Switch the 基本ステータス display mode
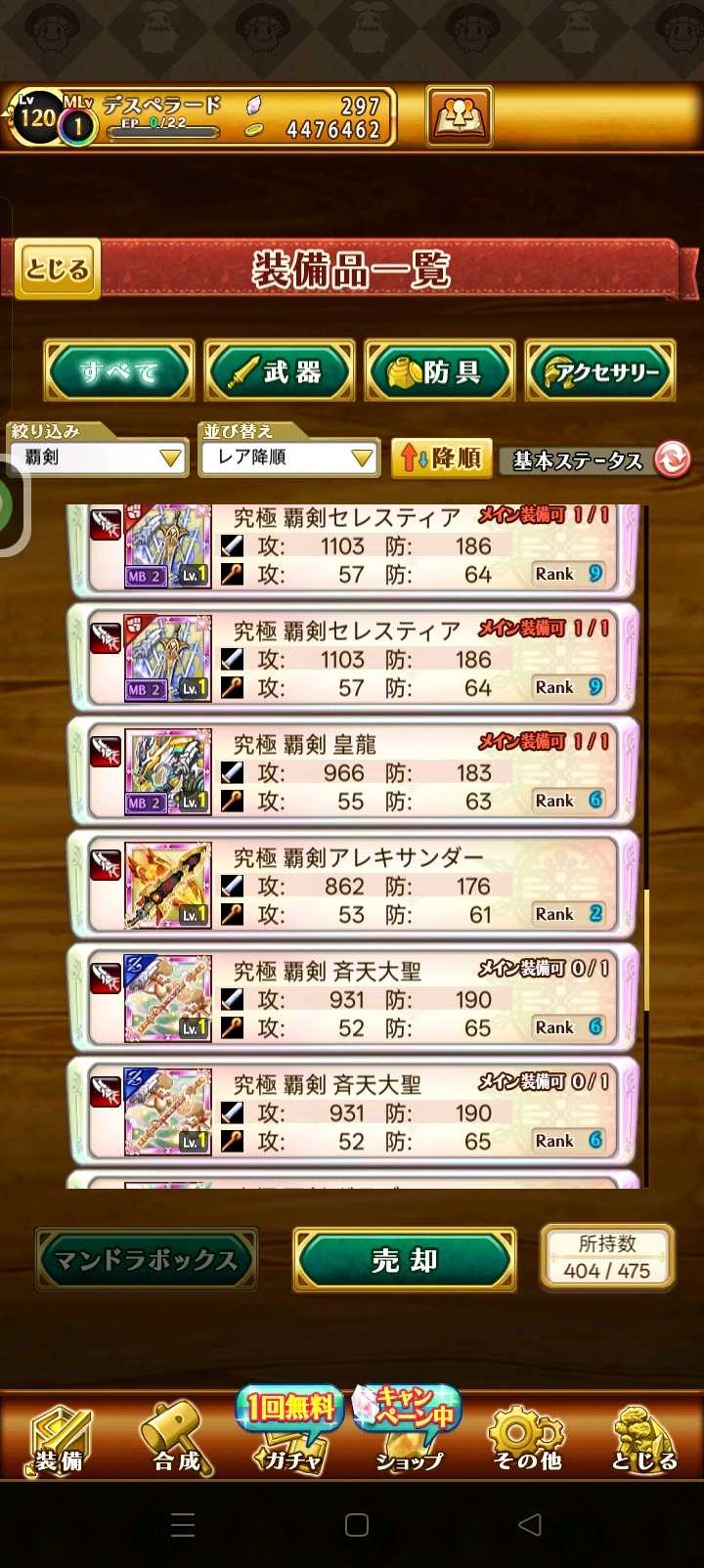The width and height of the screenshot is (704, 1568). coord(594,459)
